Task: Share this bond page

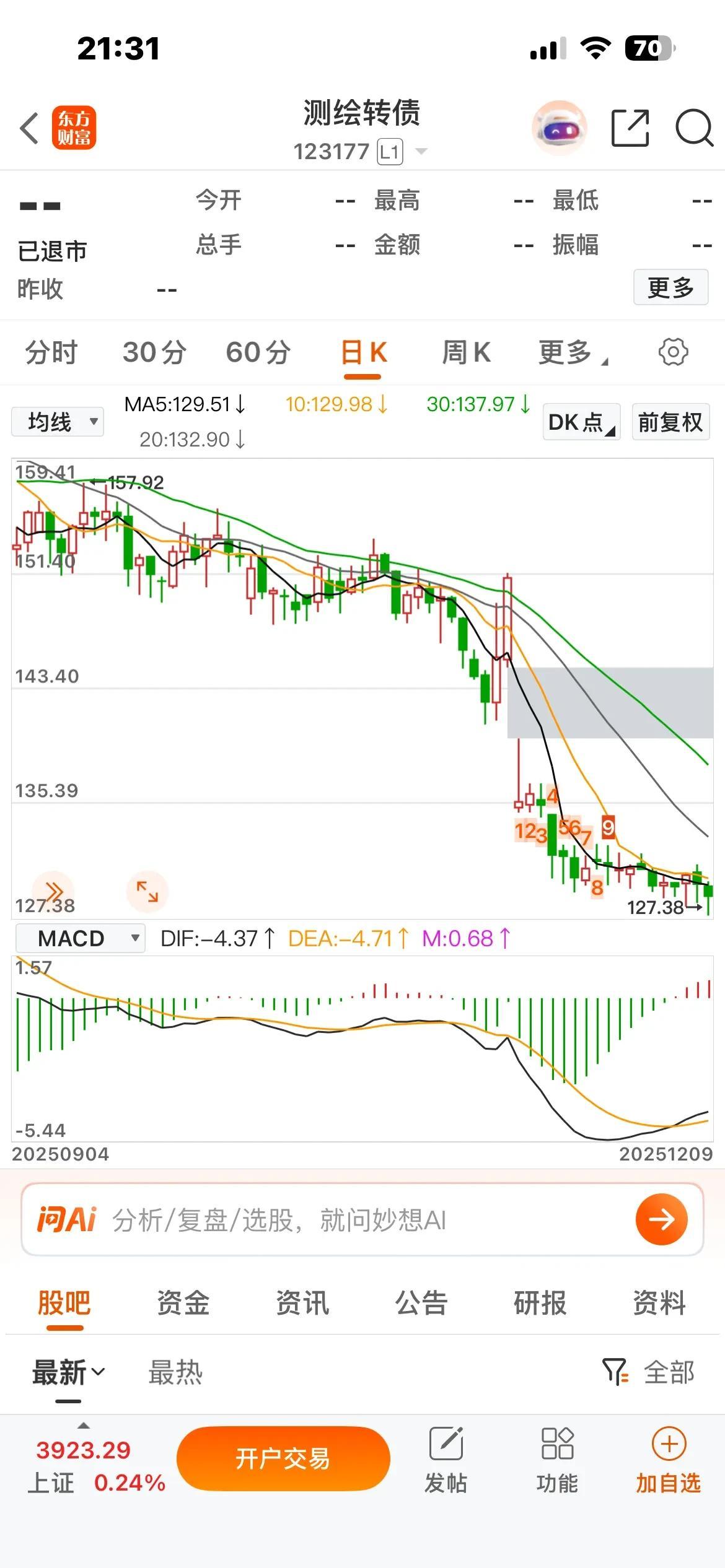Action: 630,128
